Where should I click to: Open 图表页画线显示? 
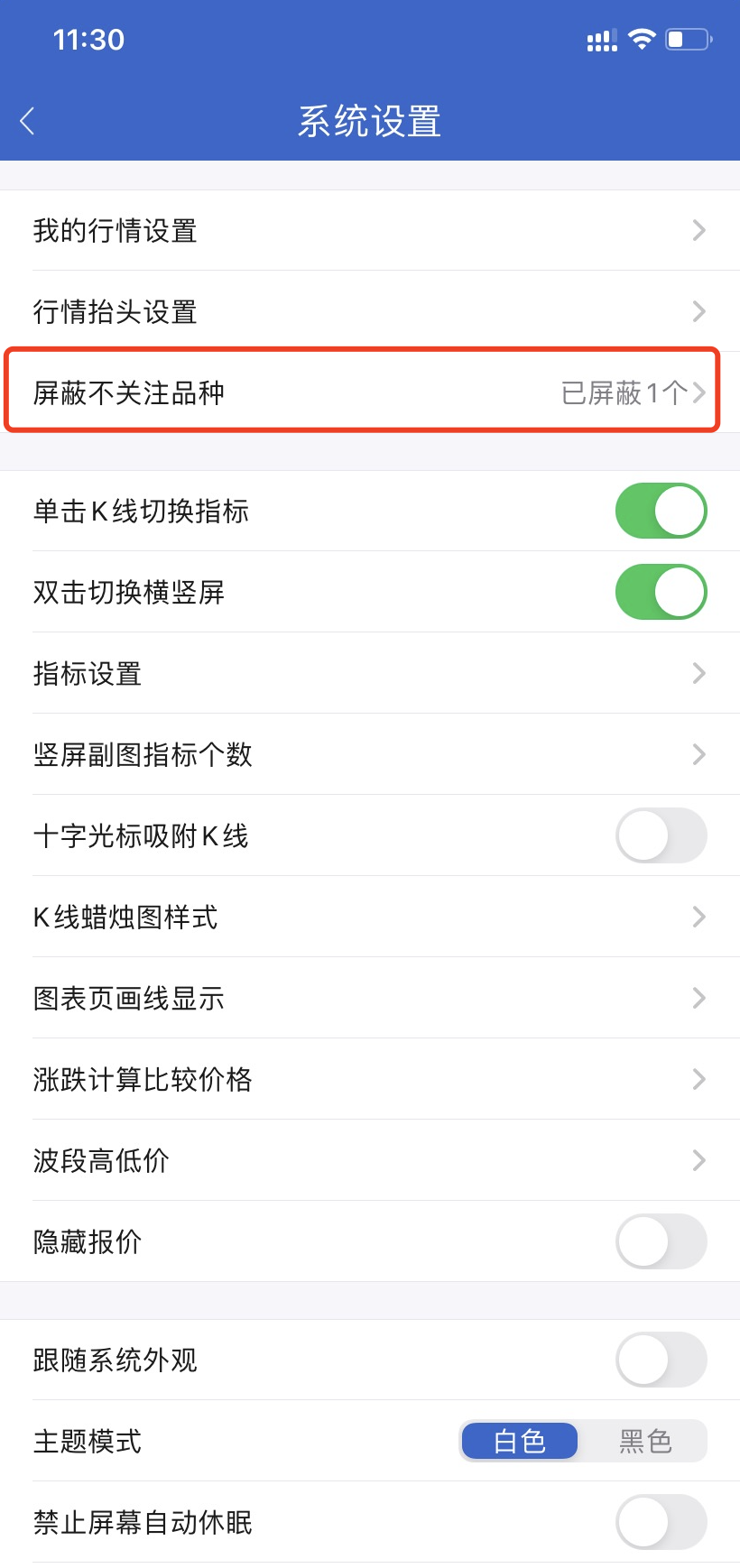(x=370, y=998)
